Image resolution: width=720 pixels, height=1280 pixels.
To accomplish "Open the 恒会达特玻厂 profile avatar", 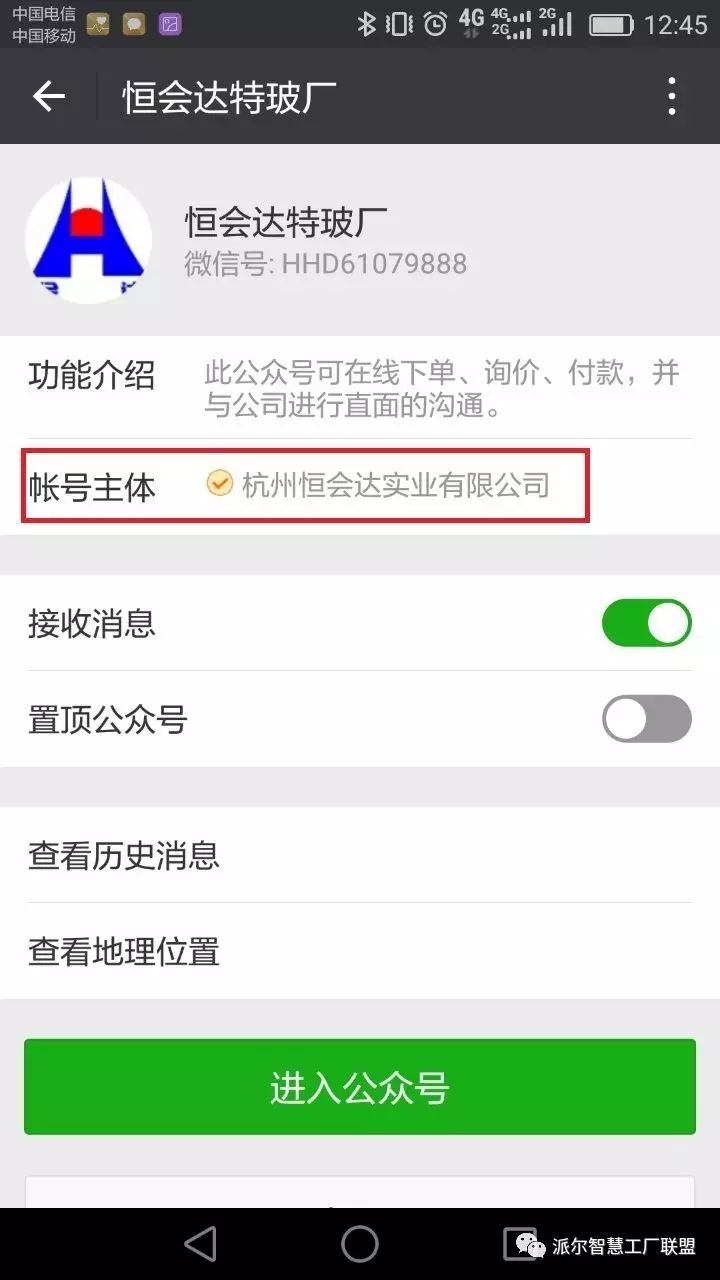I will pos(88,240).
